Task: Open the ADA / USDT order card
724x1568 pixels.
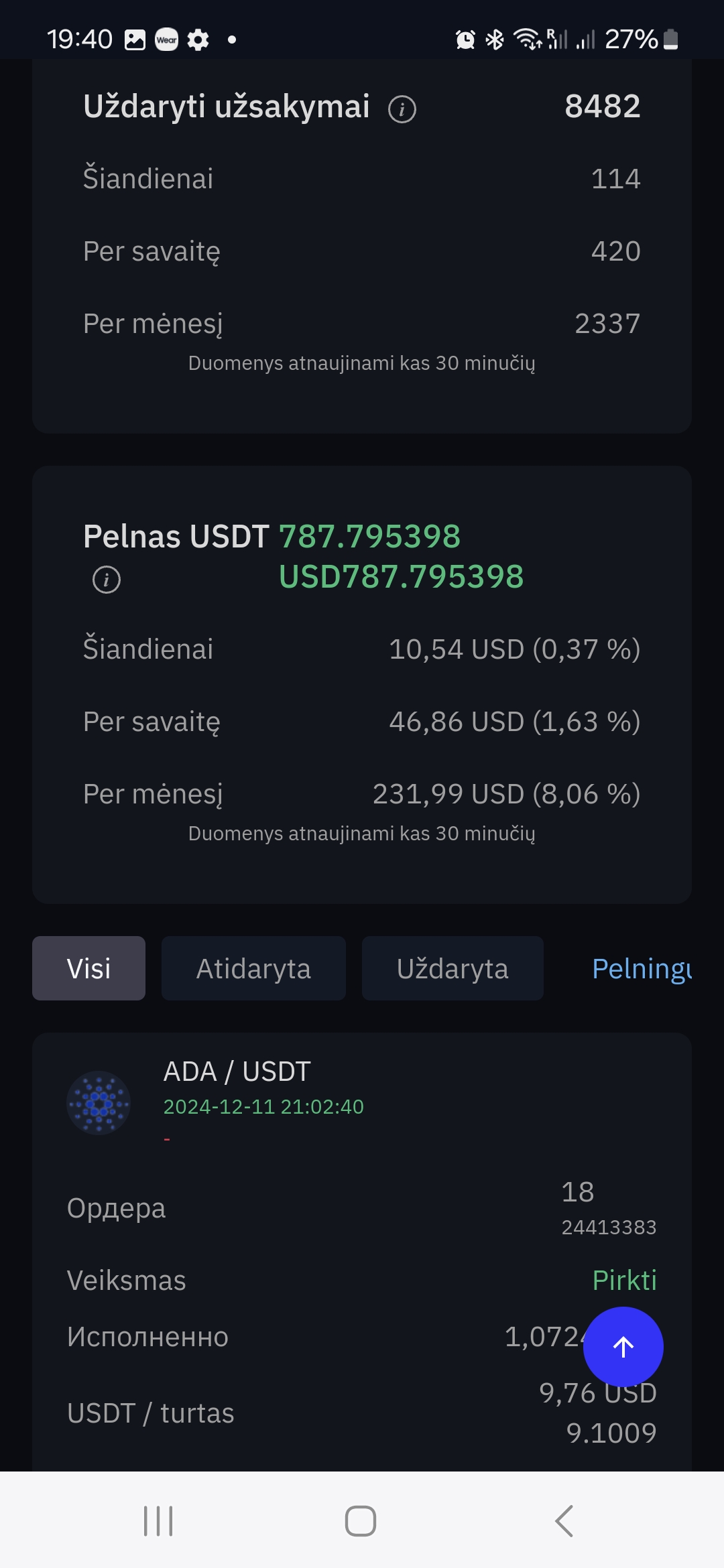Action: (362, 1252)
